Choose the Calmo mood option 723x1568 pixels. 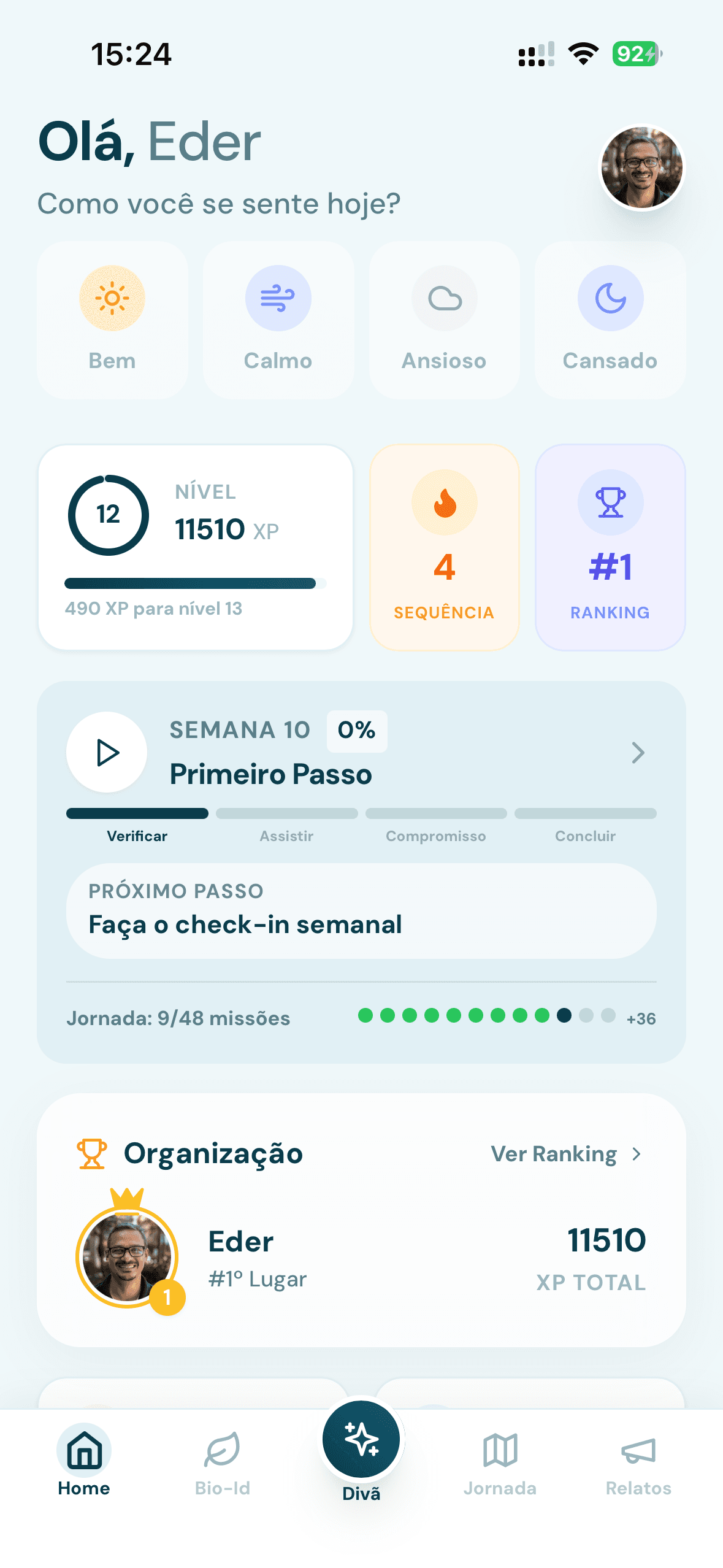(x=278, y=320)
